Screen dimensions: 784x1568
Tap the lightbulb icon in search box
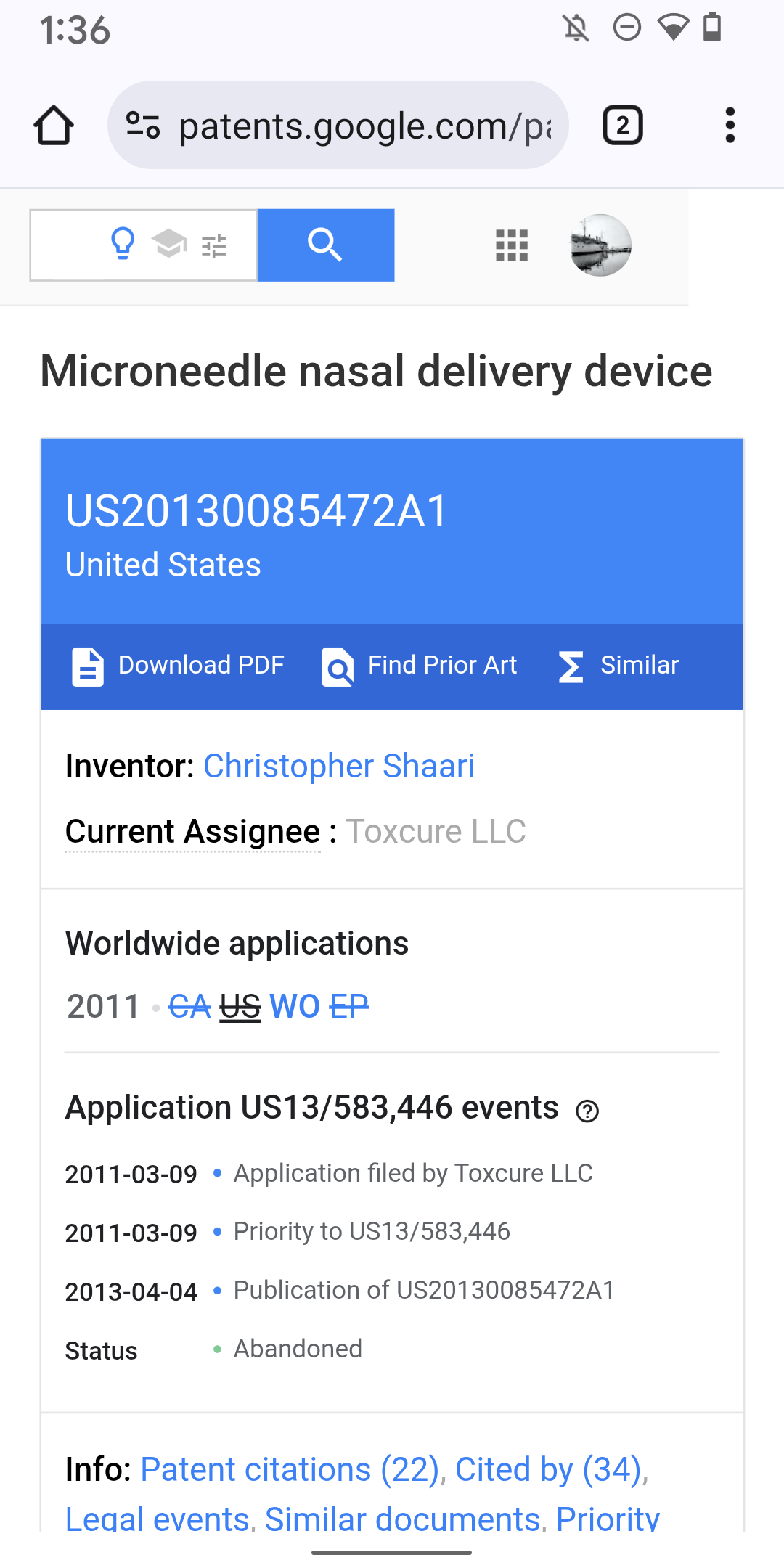coord(123,244)
